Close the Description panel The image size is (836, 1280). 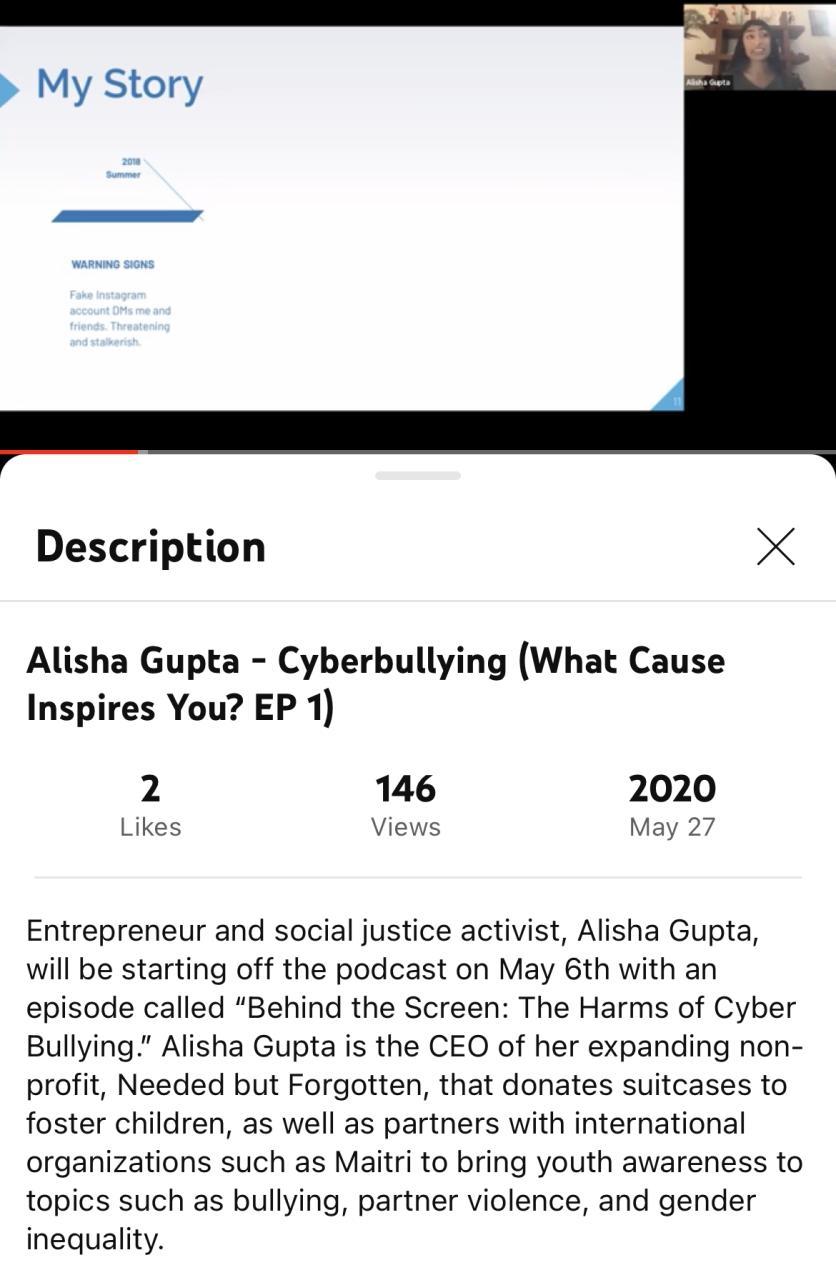[x=775, y=547]
